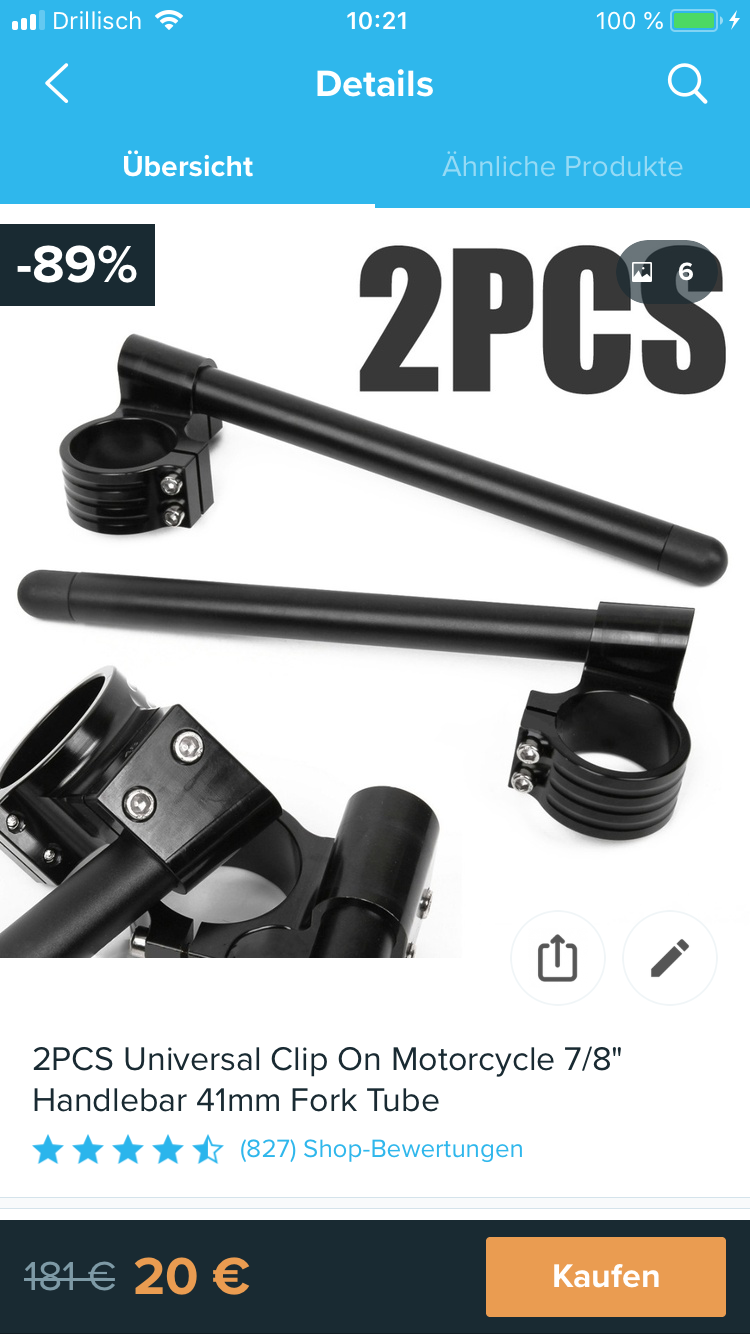Open the (827) Shop-Bewertungen reviews link

[x=380, y=1149]
